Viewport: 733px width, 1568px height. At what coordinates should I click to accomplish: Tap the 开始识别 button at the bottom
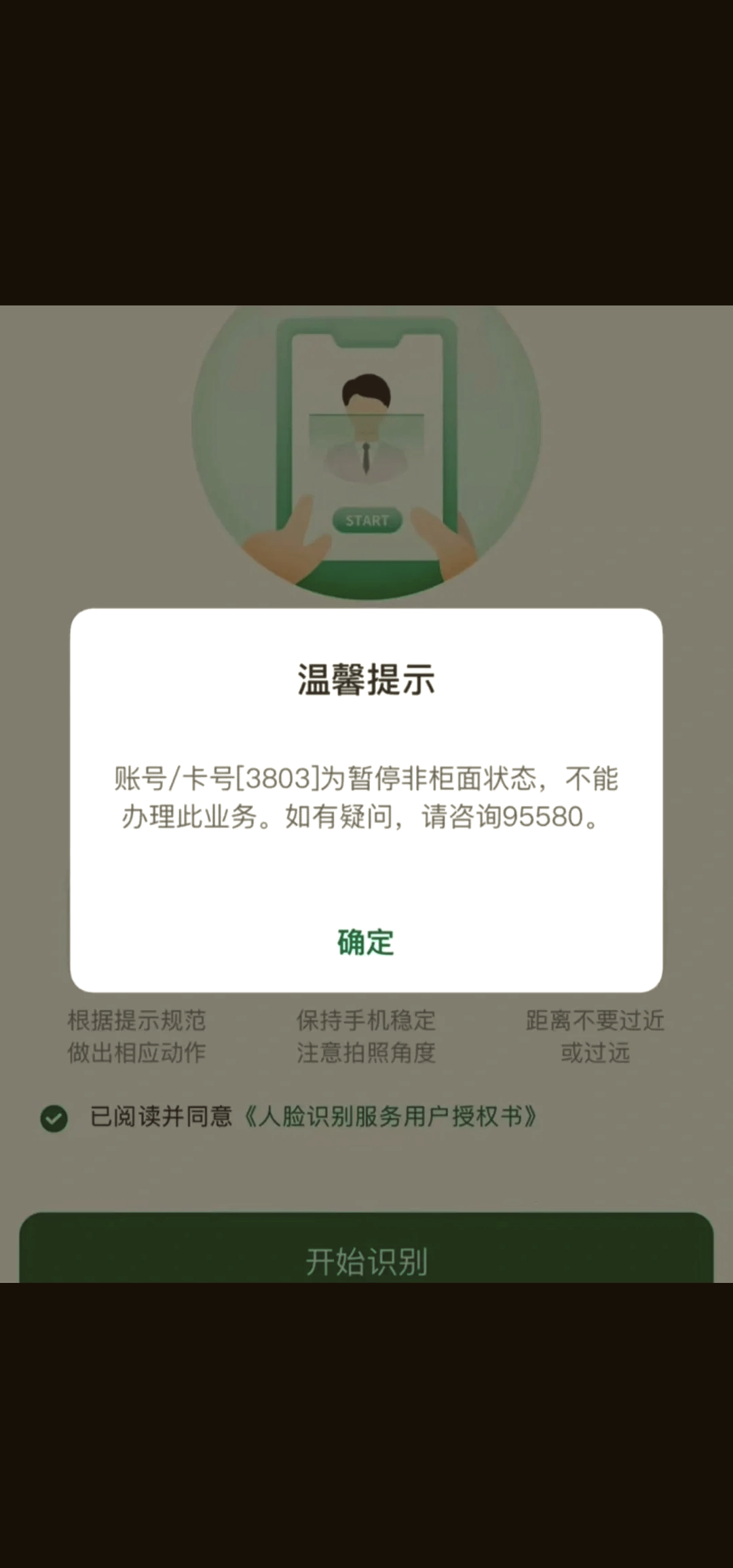point(366,1260)
